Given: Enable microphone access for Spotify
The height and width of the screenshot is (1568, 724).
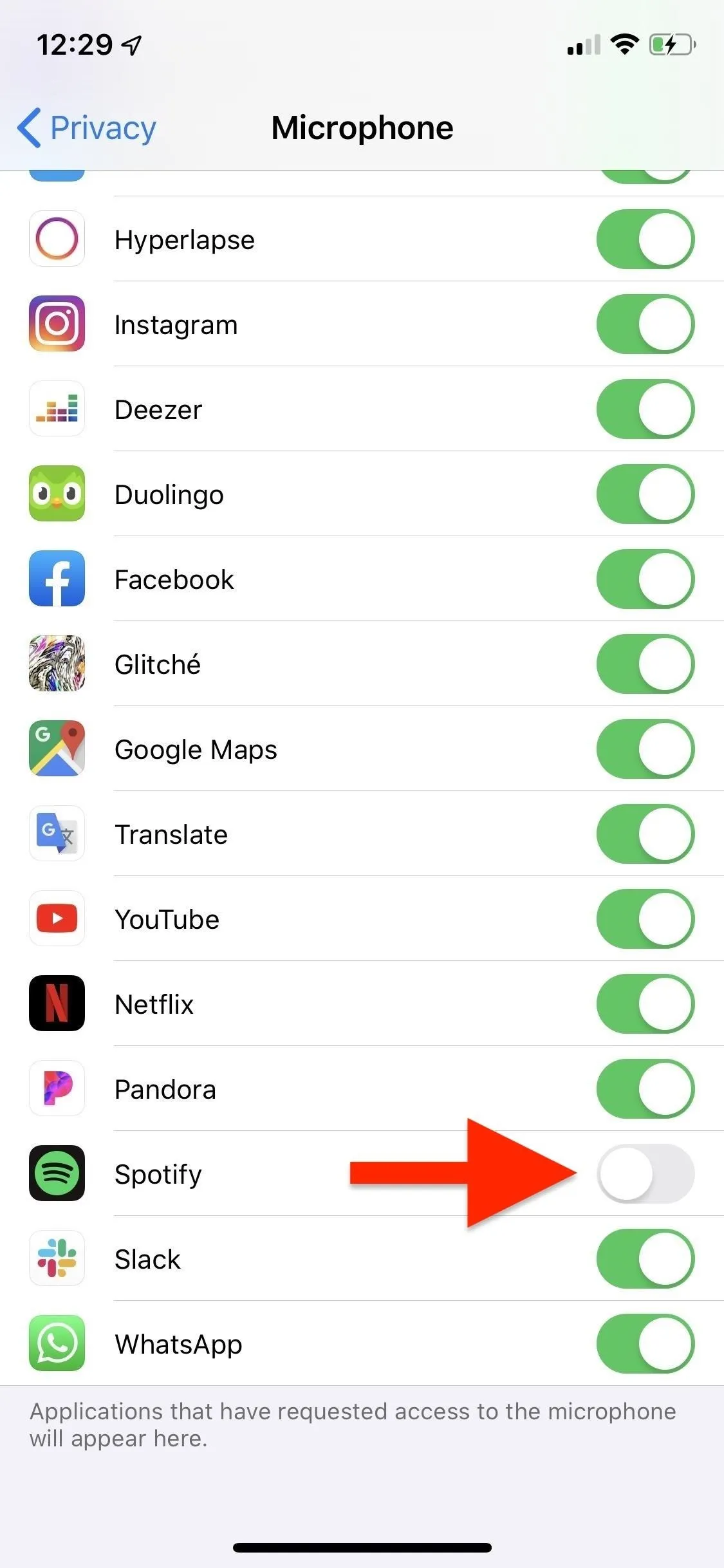Looking at the screenshot, I should (x=645, y=1173).
